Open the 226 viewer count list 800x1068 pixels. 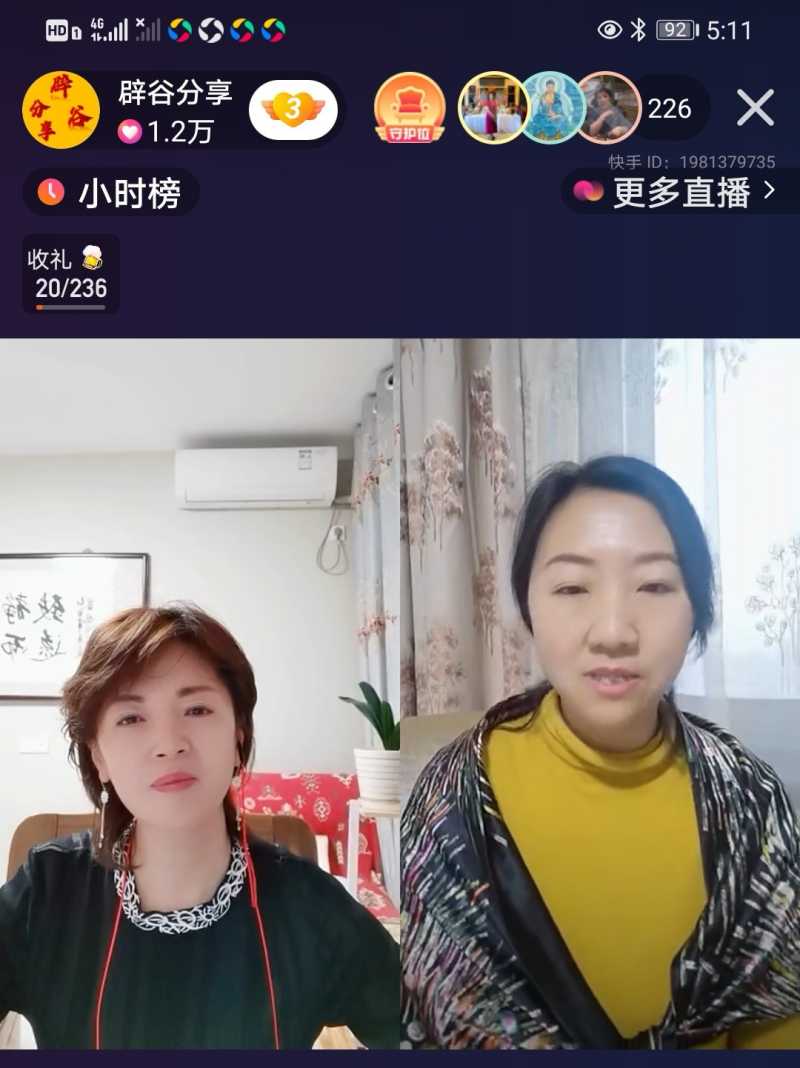[670, 108]
